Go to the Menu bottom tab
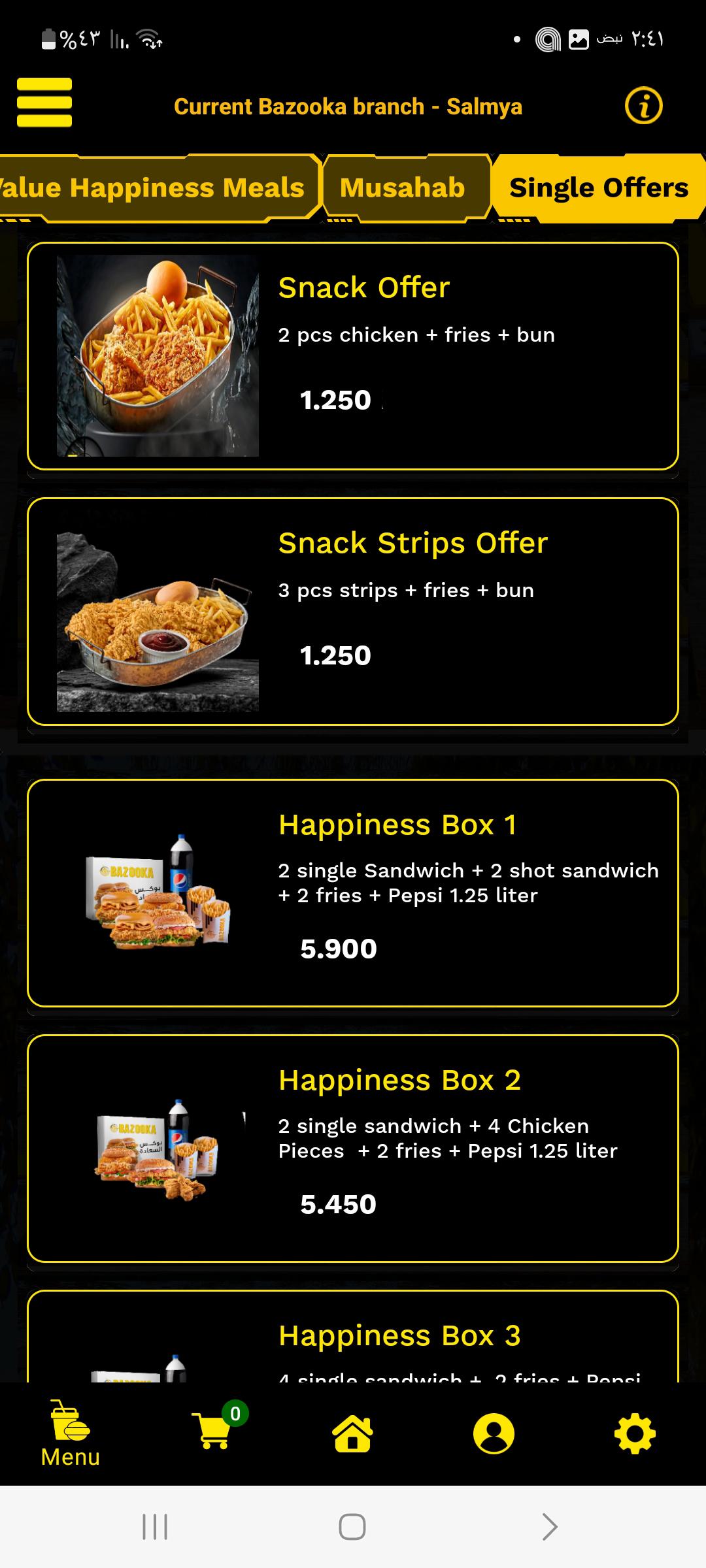The height and width of the screenshot is (1568, 706). (x=71, y=1434)
